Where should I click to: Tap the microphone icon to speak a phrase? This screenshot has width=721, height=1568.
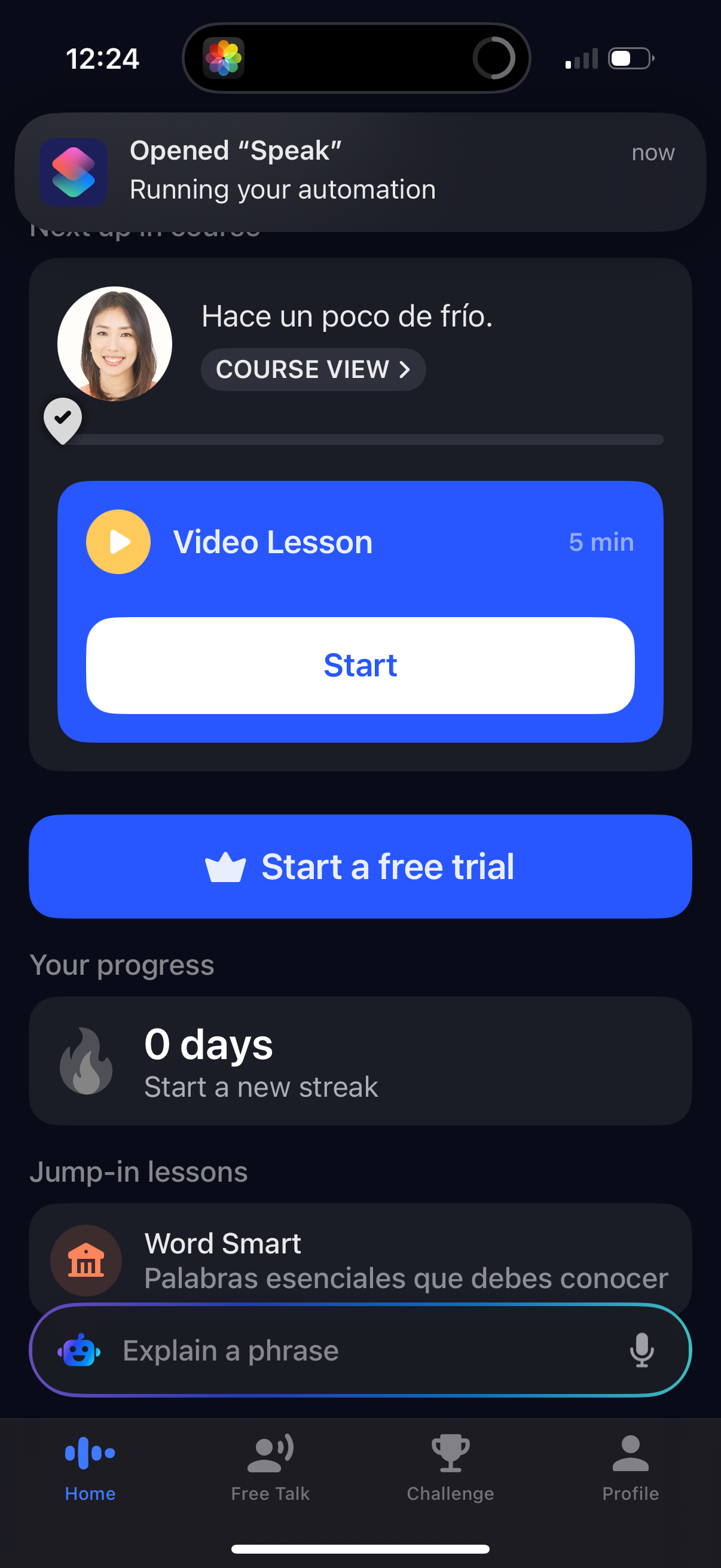(x=643, y=1350)
